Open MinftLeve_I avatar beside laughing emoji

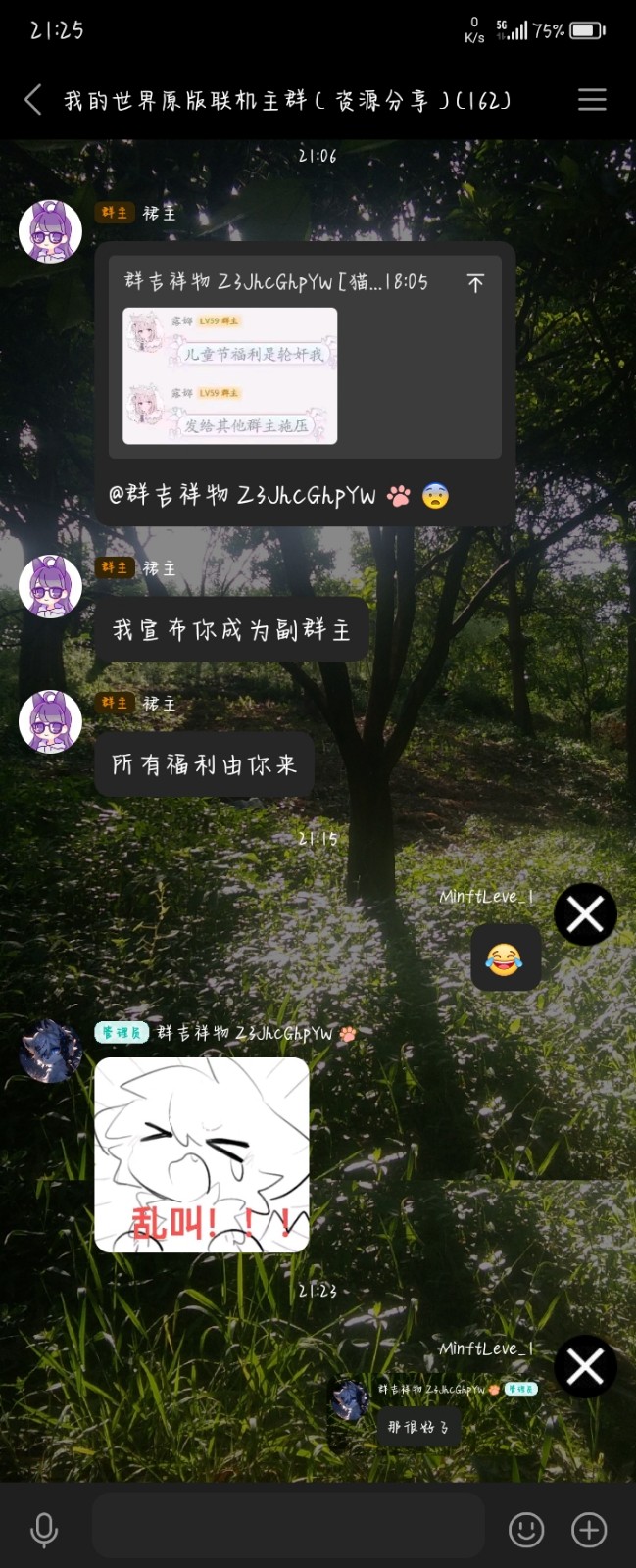tap(585, 914)
